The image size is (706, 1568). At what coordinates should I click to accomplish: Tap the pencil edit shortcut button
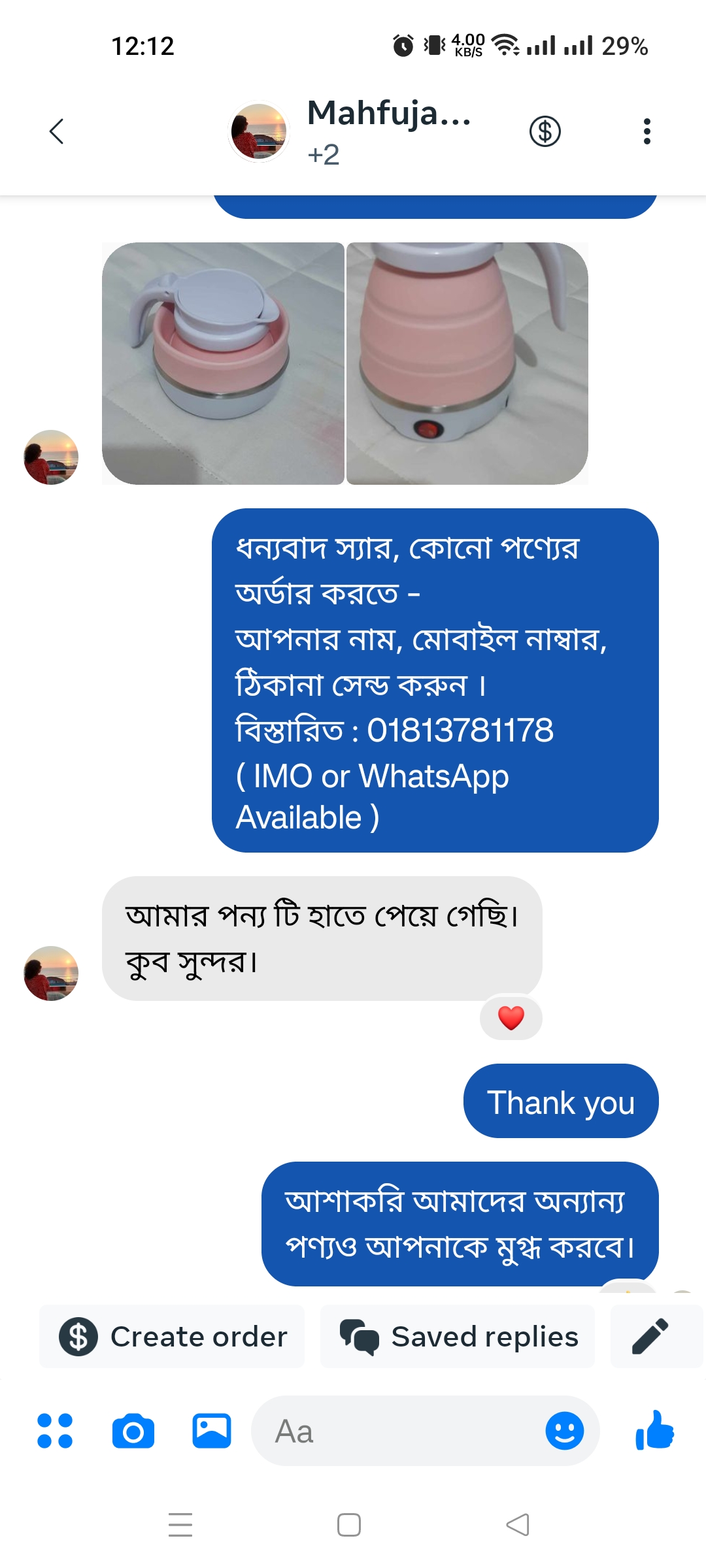pos(650,1337)
